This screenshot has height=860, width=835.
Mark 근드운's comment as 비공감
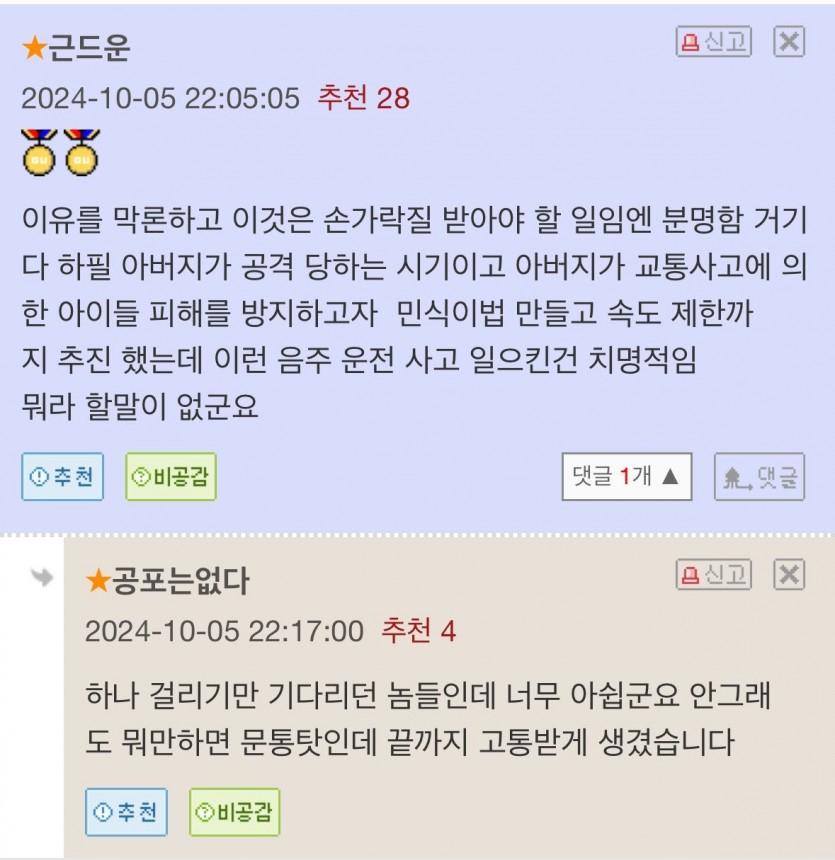coord(171,477)
